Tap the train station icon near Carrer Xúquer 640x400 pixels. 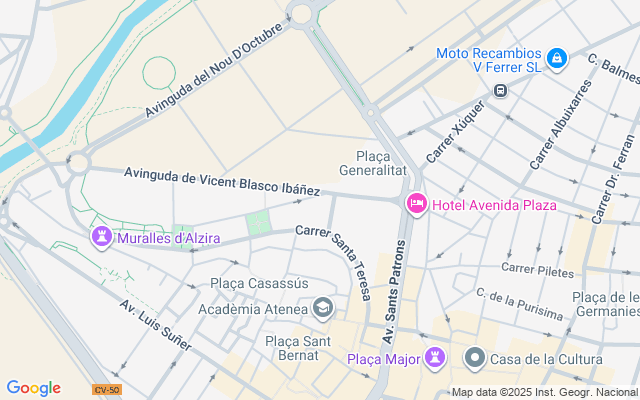pyautogui.click(x=501, y=91)
